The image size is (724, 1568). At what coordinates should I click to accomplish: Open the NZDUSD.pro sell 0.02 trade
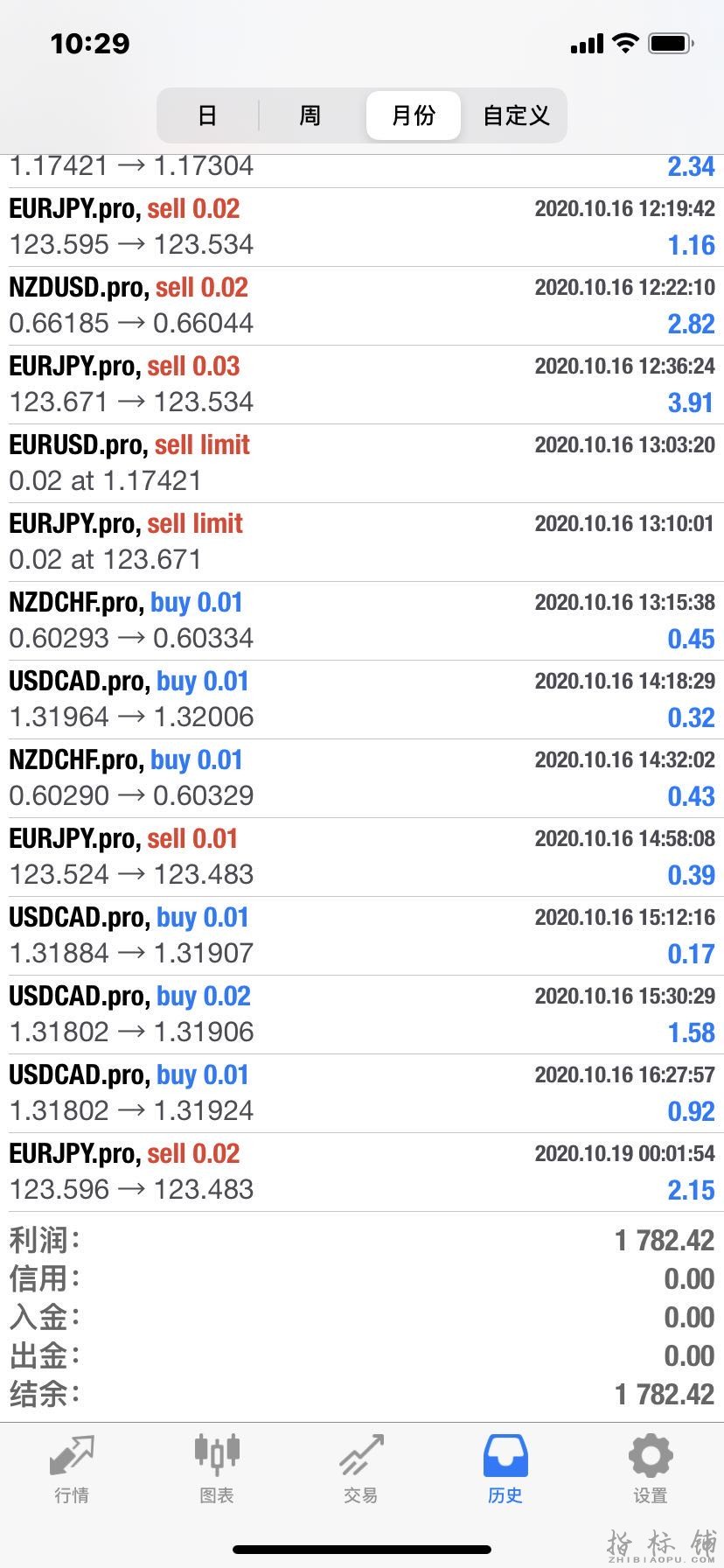click(362, 305)
